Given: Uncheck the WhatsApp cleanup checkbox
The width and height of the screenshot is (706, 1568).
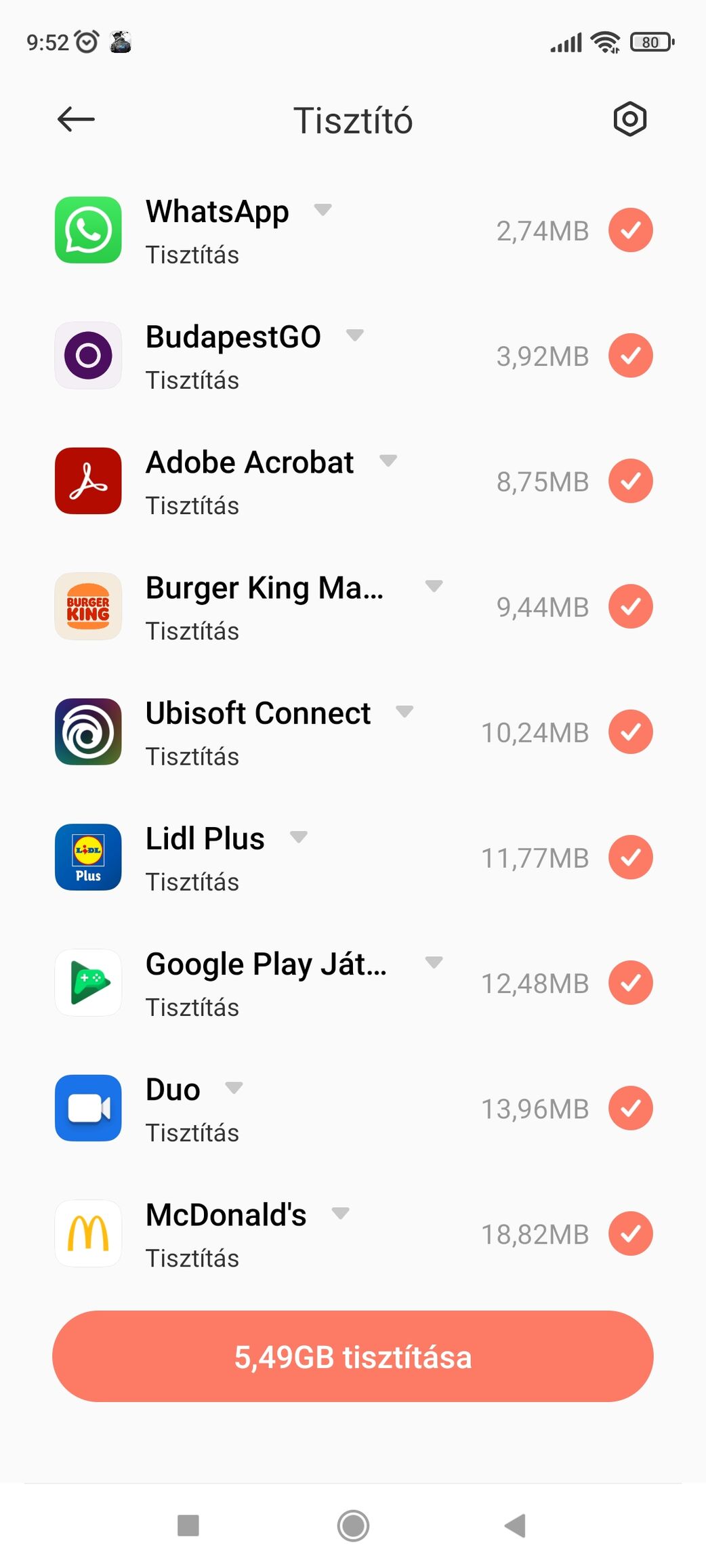Looking at the screenshot, I should click(x=630, y=230).
